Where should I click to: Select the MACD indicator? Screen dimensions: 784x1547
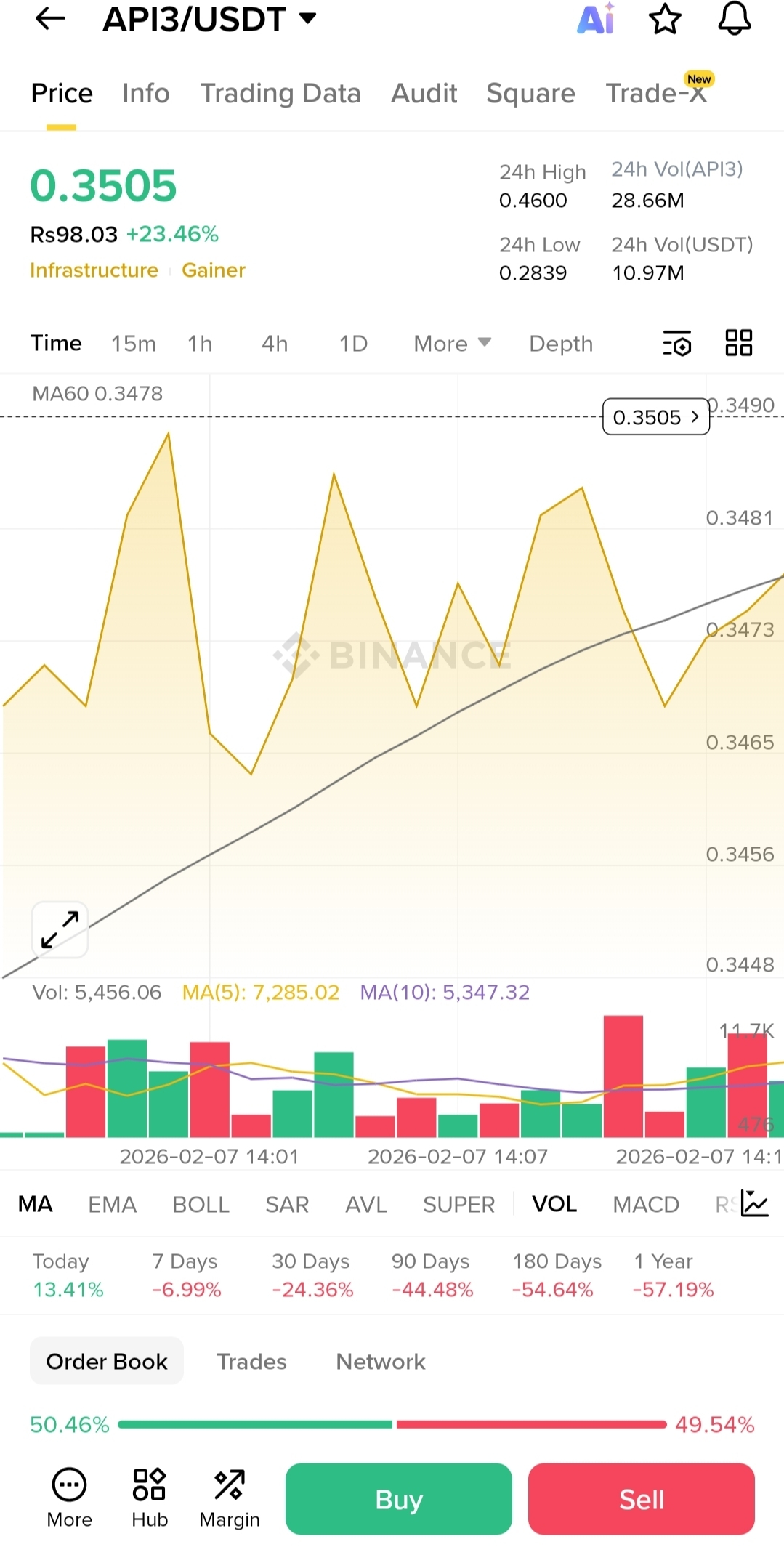(x=646, y=1205)
